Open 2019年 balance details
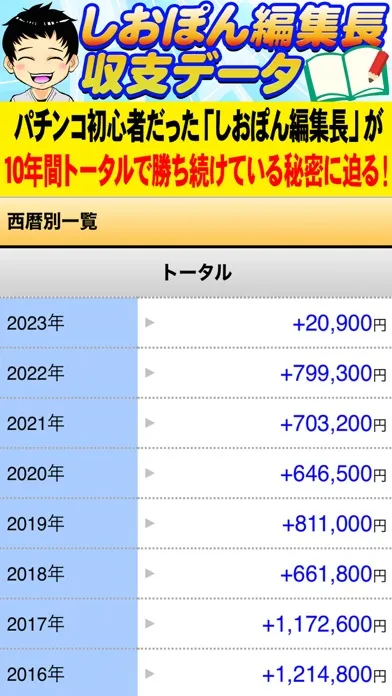This screenshot has height=696, width=392. 196,523
